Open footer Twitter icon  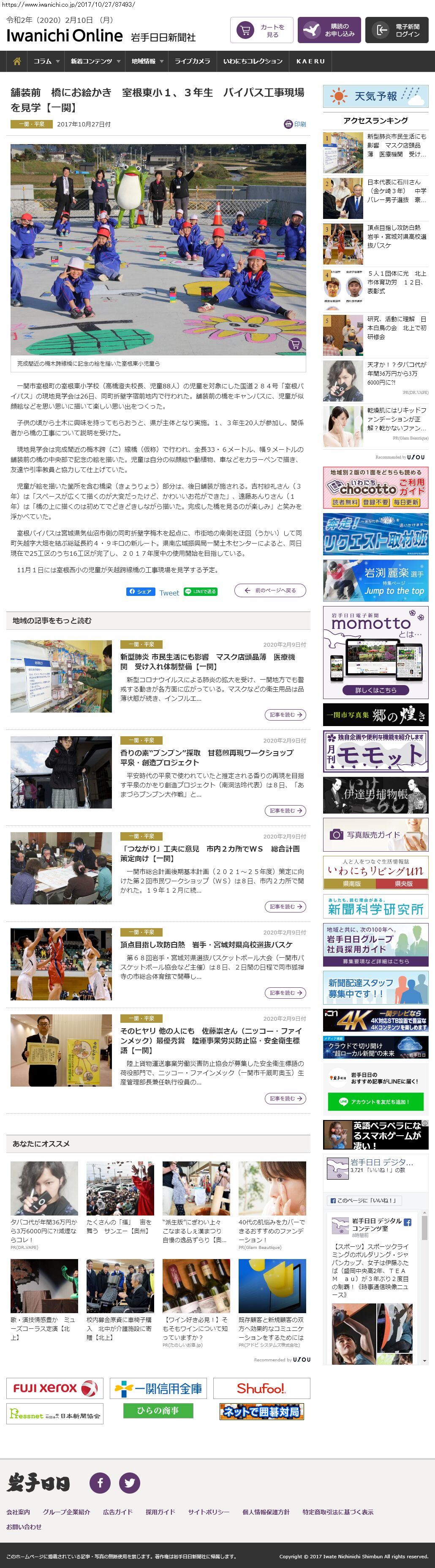(x=129, y=1482)
